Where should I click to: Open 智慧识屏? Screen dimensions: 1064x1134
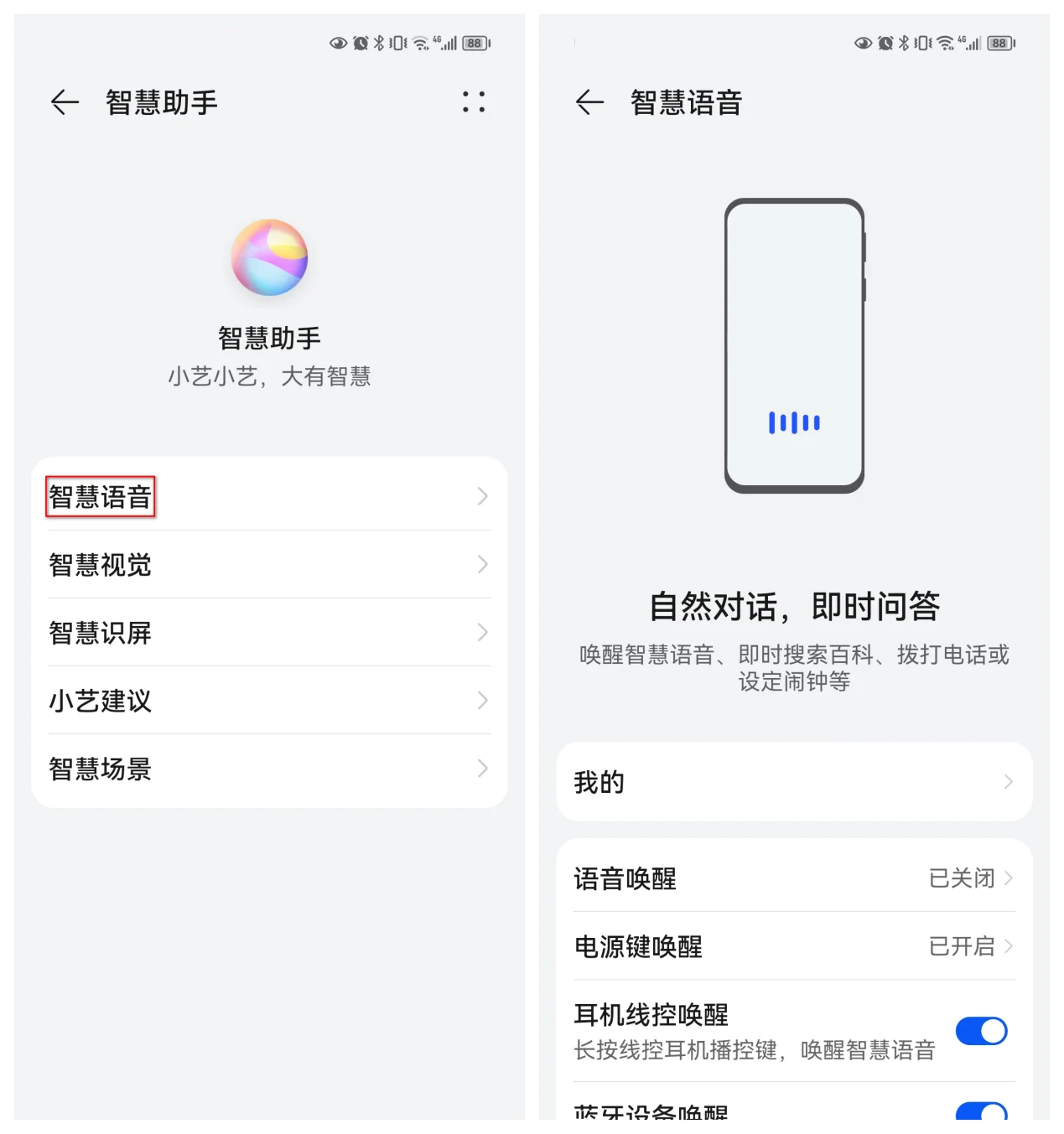(x=268, y=632)
